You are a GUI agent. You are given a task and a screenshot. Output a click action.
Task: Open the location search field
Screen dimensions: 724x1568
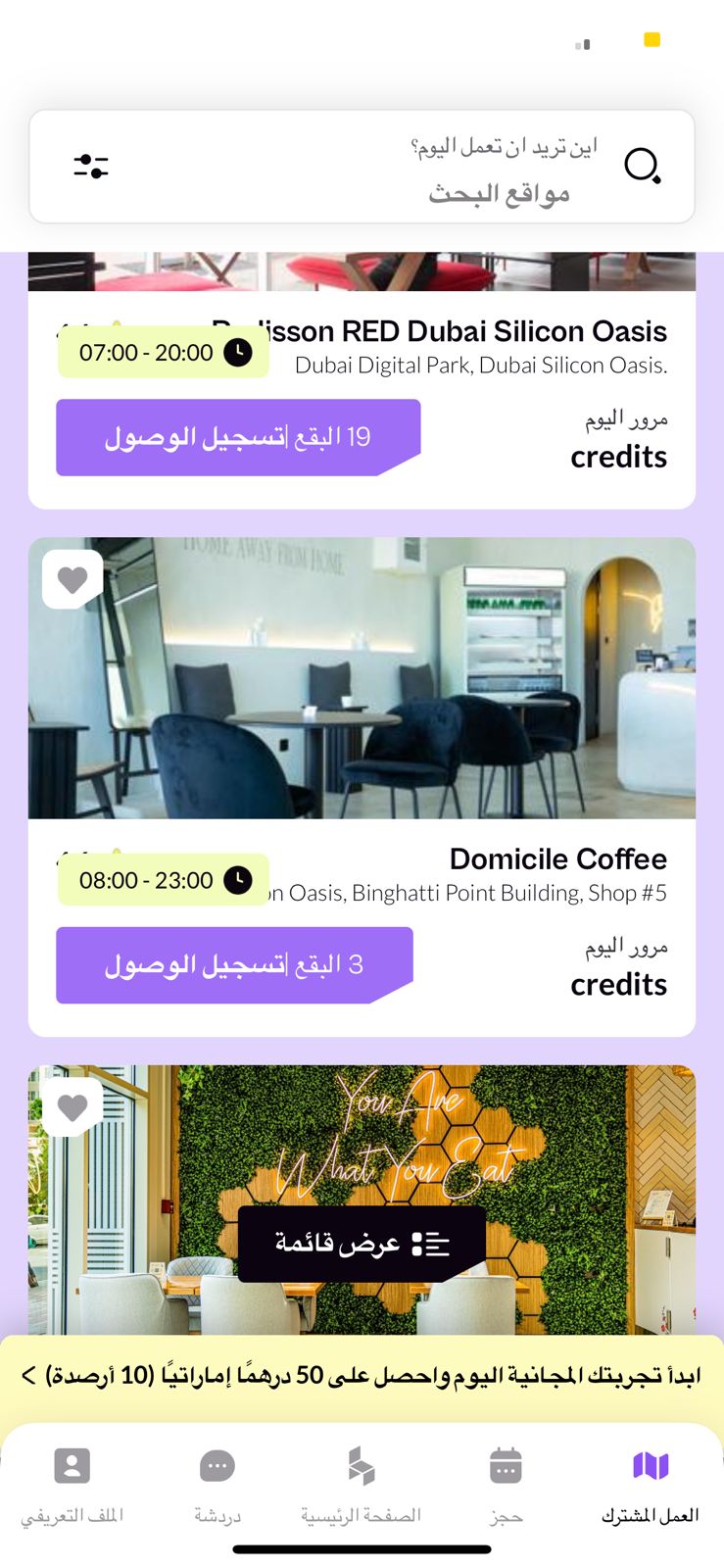(362, 167)
